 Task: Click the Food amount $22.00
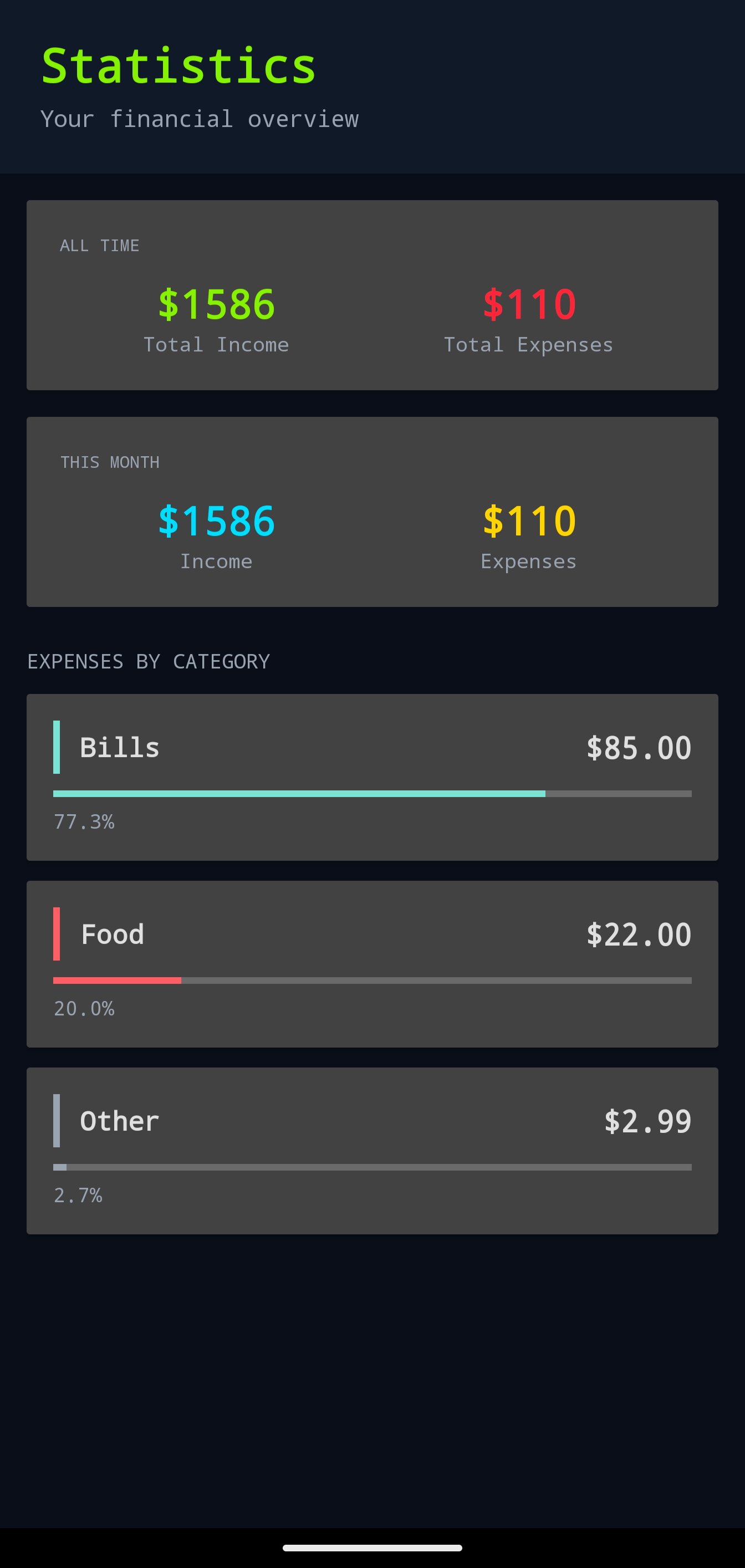(639, 934)
